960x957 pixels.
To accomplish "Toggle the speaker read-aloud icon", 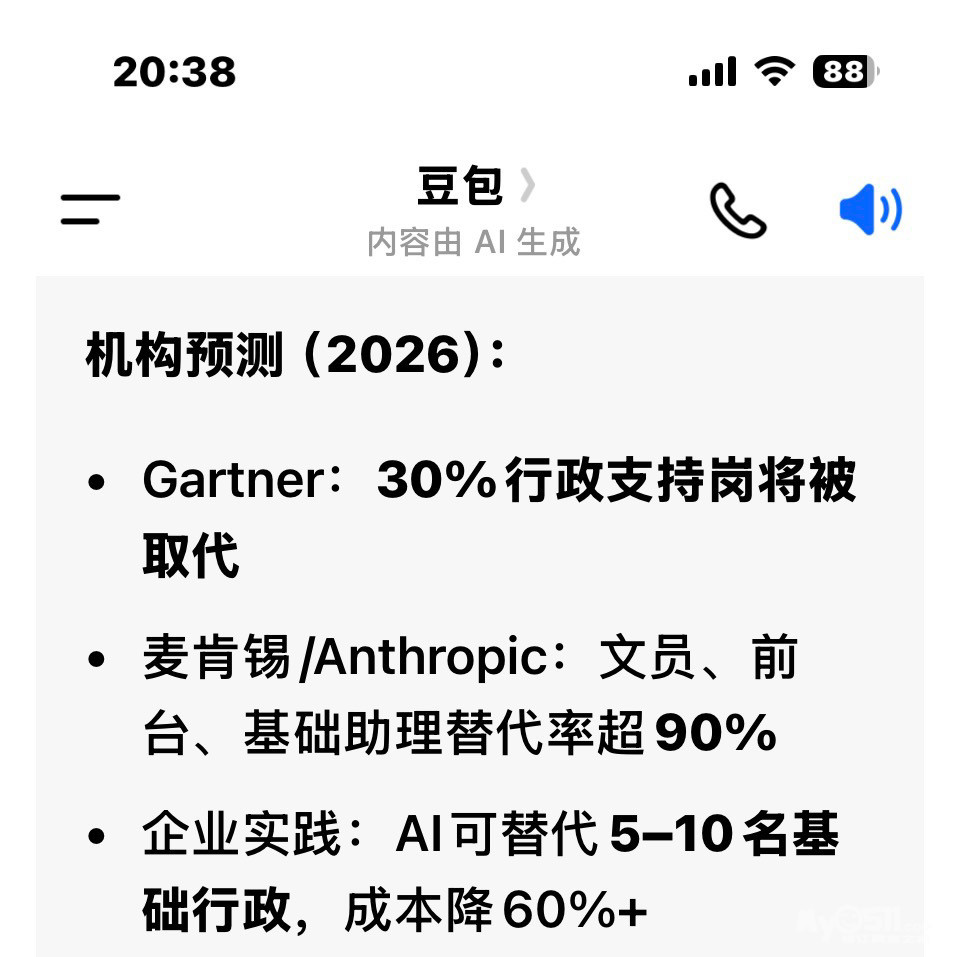I will [870, 210].
